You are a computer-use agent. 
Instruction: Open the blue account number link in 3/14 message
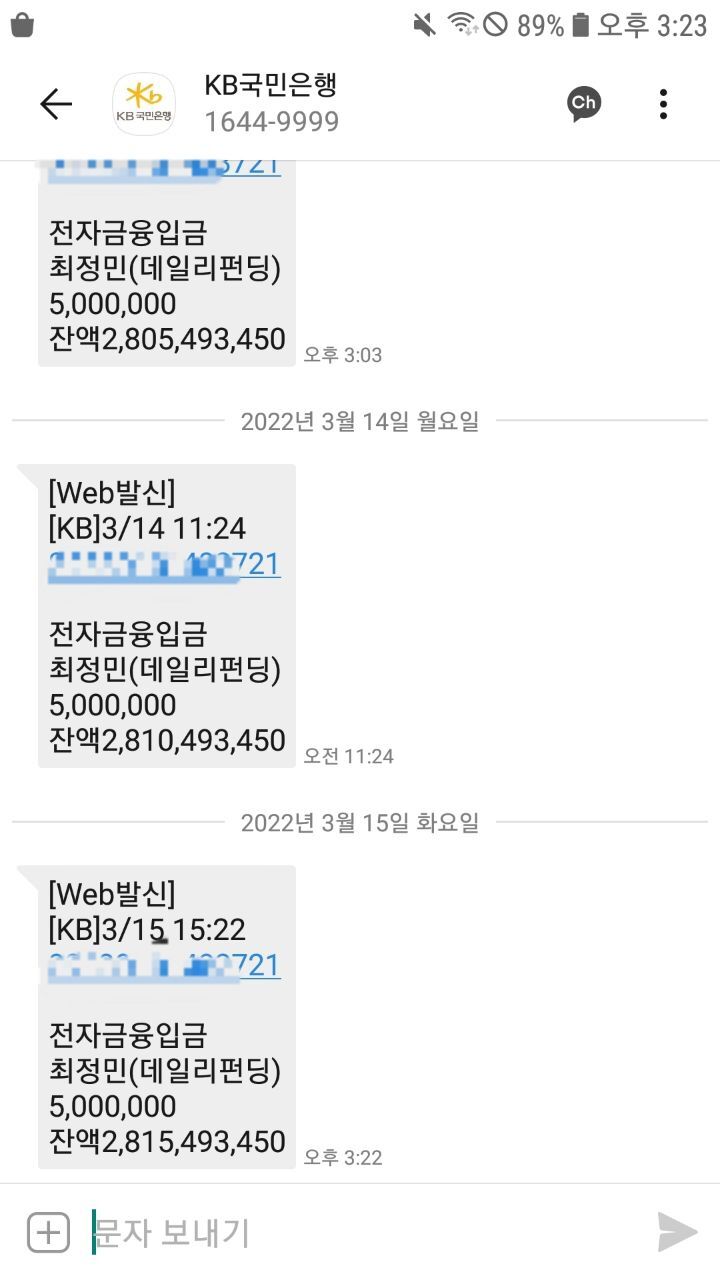pos(163,564)
